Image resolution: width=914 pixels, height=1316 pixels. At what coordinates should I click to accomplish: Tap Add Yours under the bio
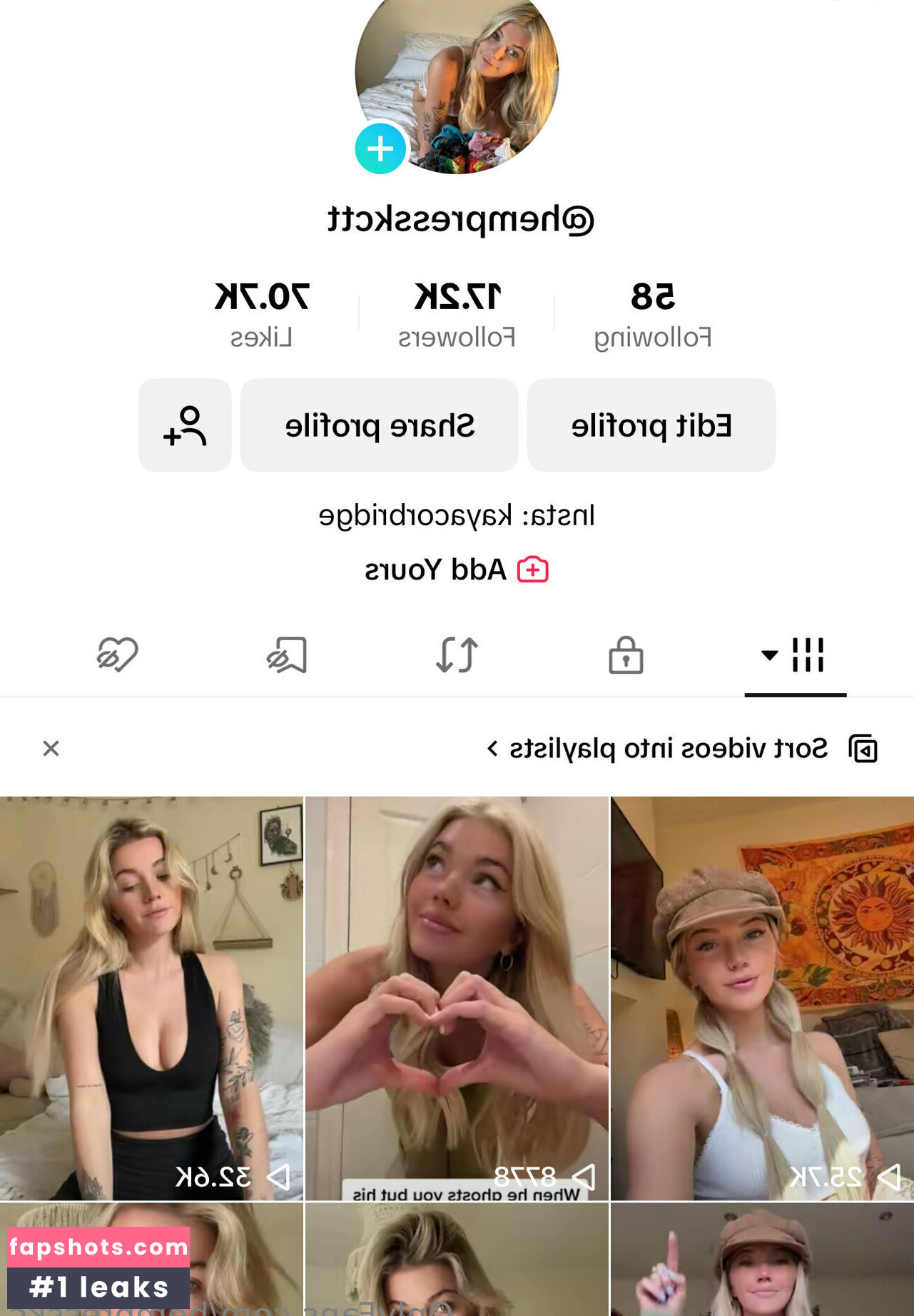pyautogui.click(x=457, y=570)
